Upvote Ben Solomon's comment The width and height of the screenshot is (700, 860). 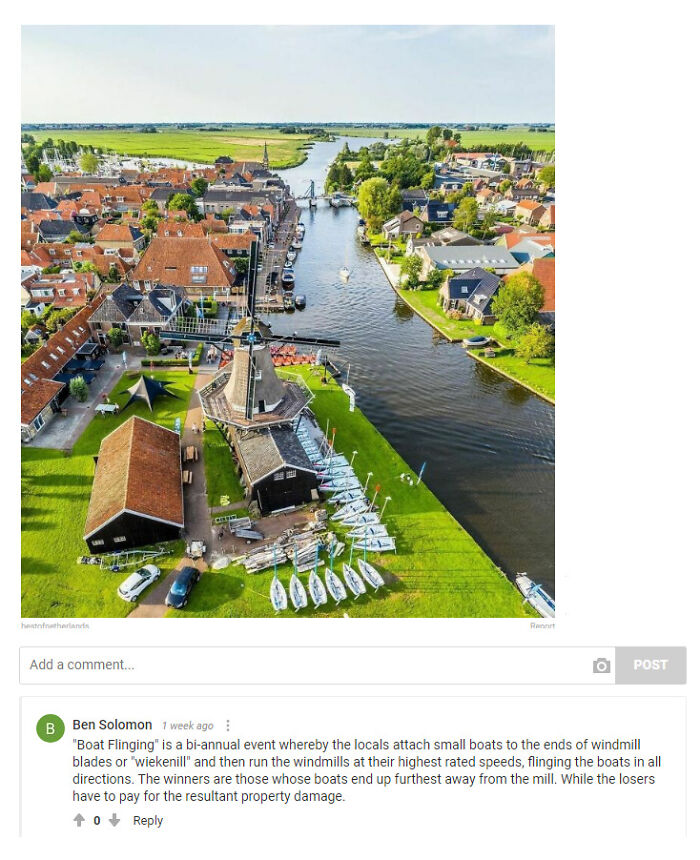click(x=79, y=821)
